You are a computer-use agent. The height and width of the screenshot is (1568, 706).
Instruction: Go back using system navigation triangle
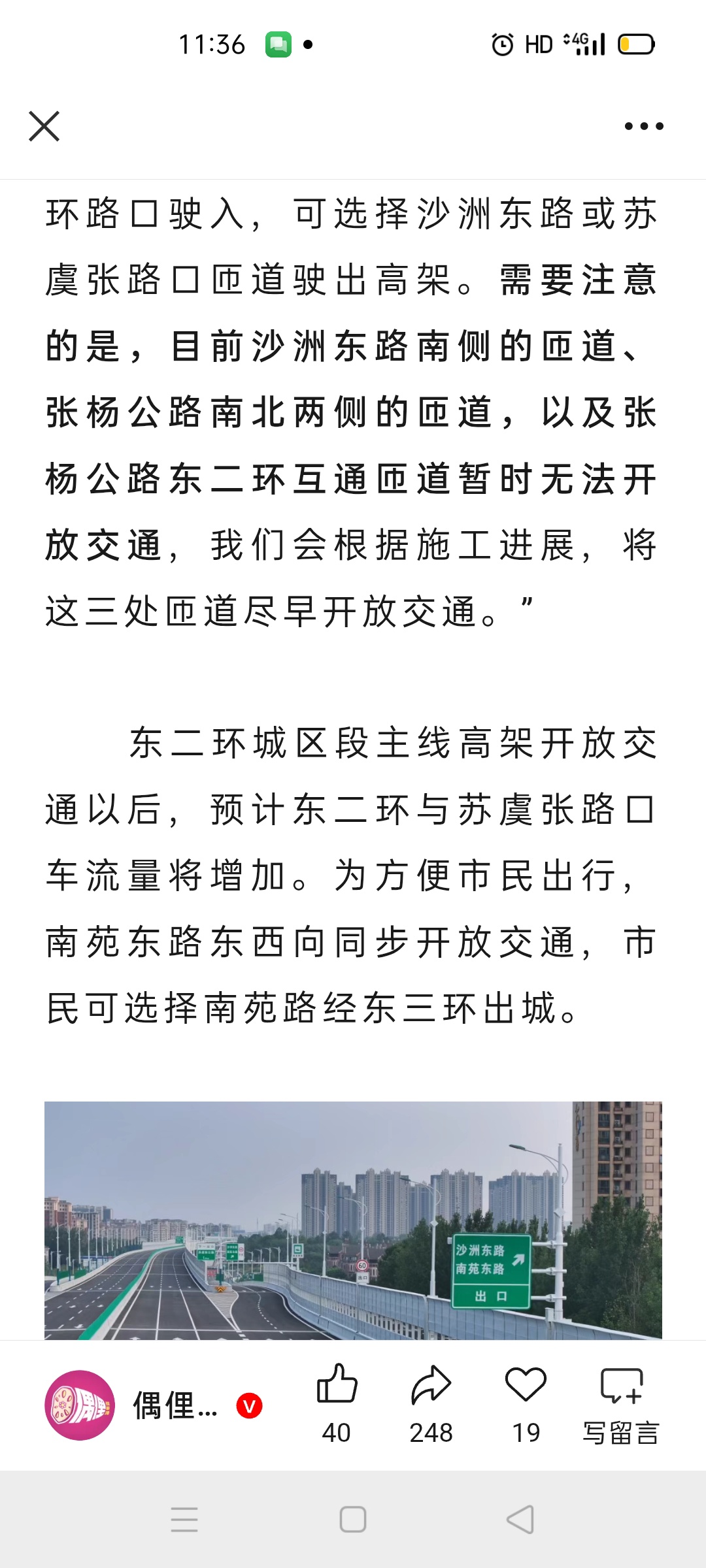[x=520, y=1519]
